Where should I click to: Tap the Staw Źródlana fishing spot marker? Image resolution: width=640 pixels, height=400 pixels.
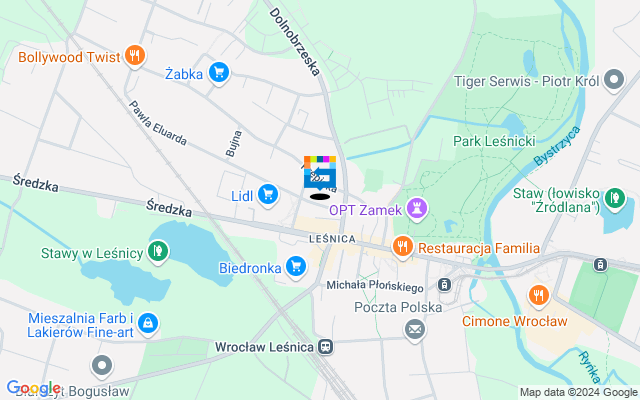coord(615,199)
